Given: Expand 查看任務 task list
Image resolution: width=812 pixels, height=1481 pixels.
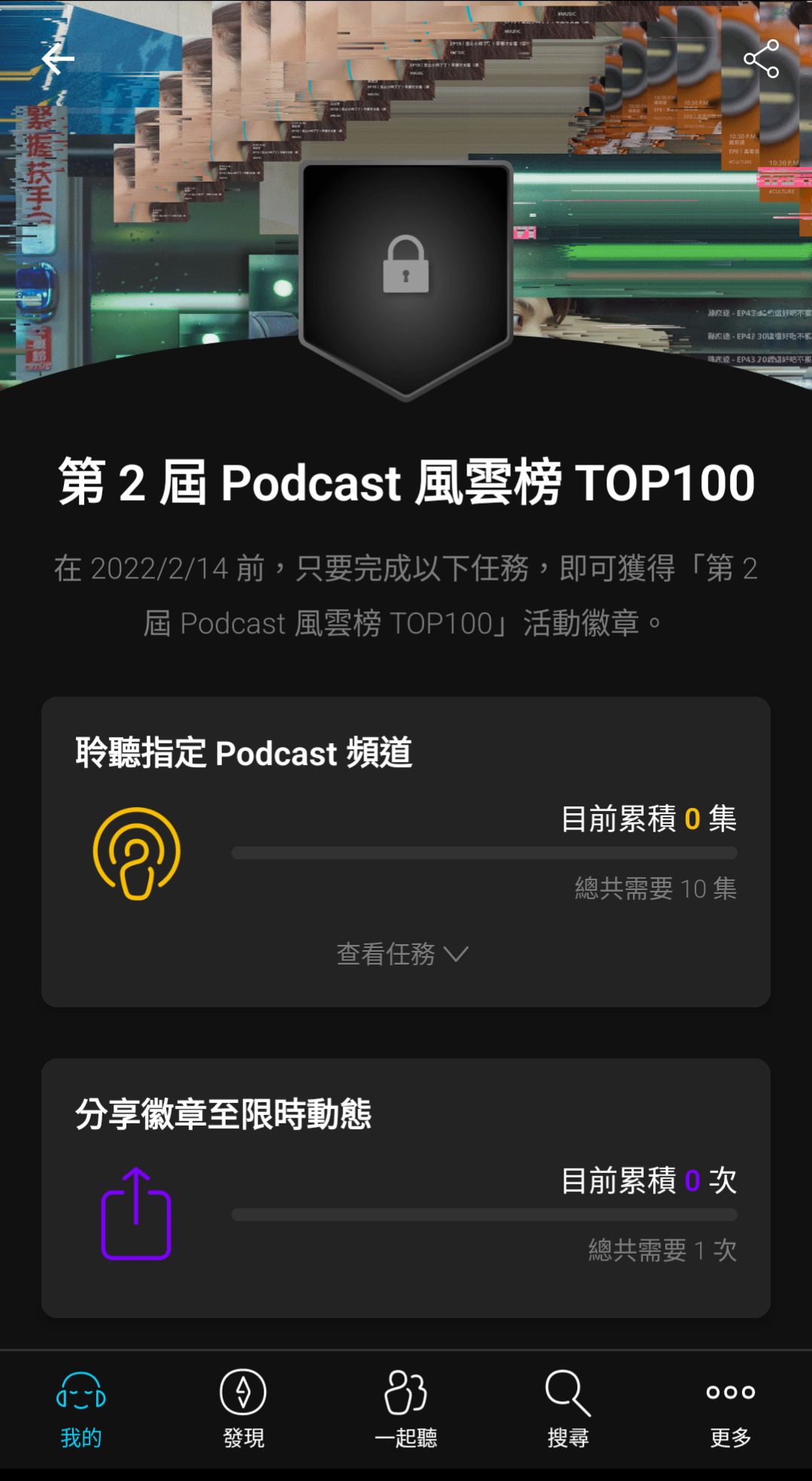Looking at the screenshot, I should tap(403, 954).
